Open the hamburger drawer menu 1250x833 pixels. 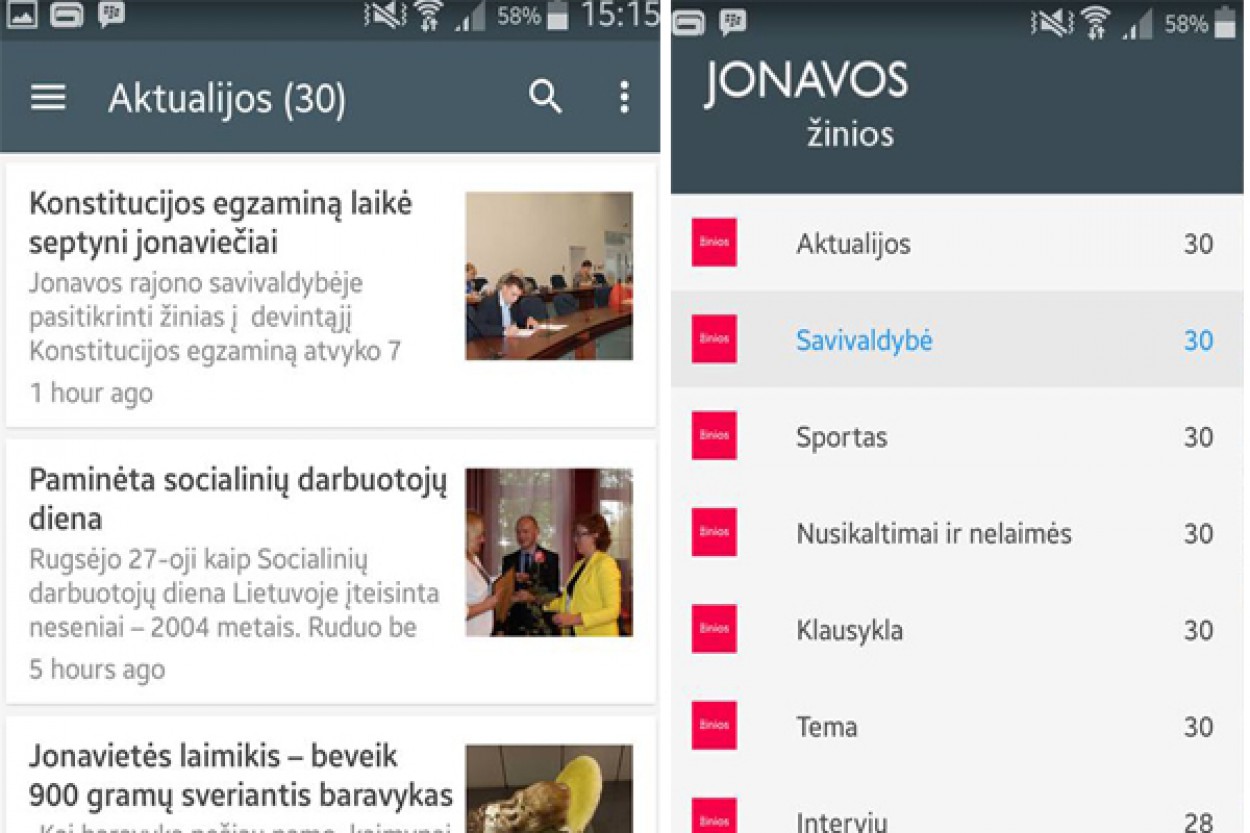pos(48,97)
